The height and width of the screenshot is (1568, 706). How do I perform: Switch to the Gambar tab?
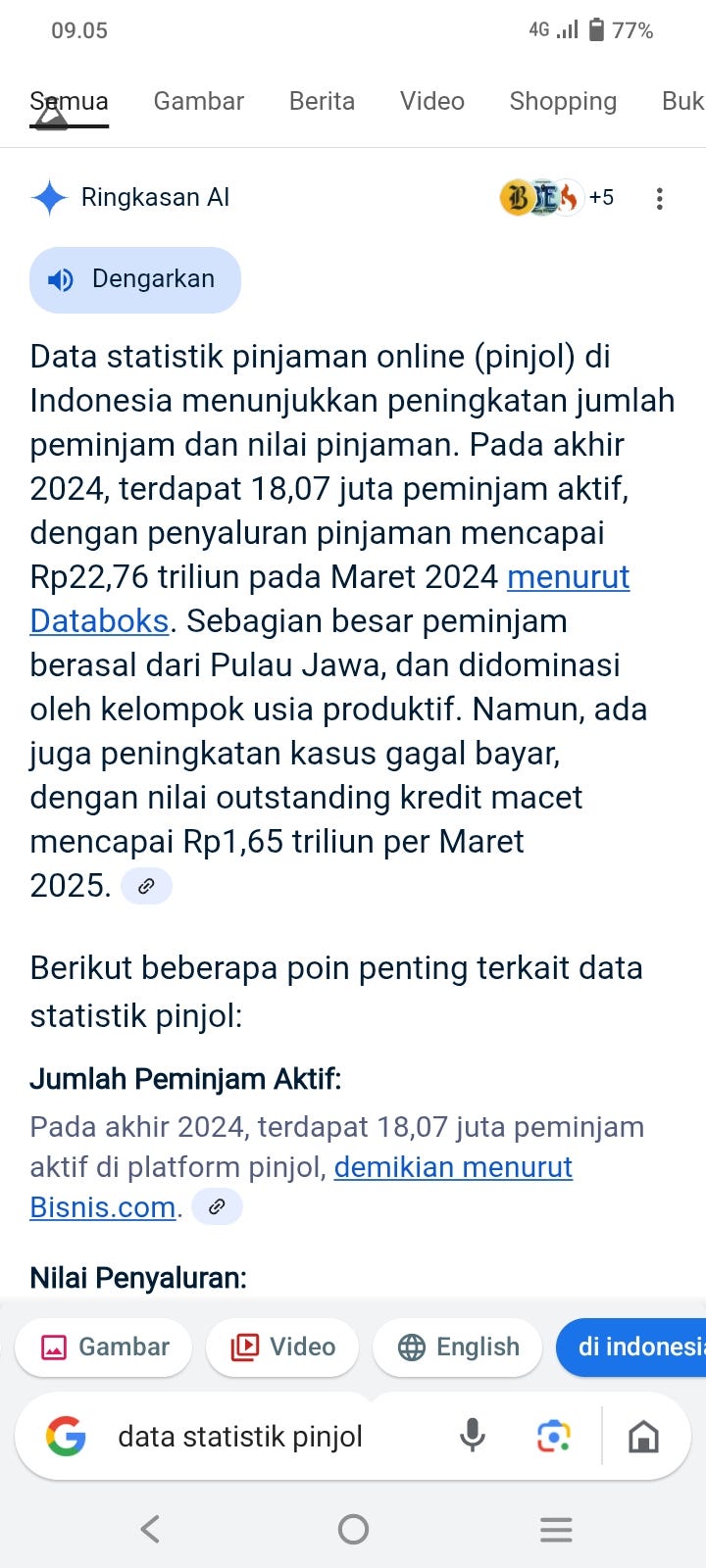198,101
